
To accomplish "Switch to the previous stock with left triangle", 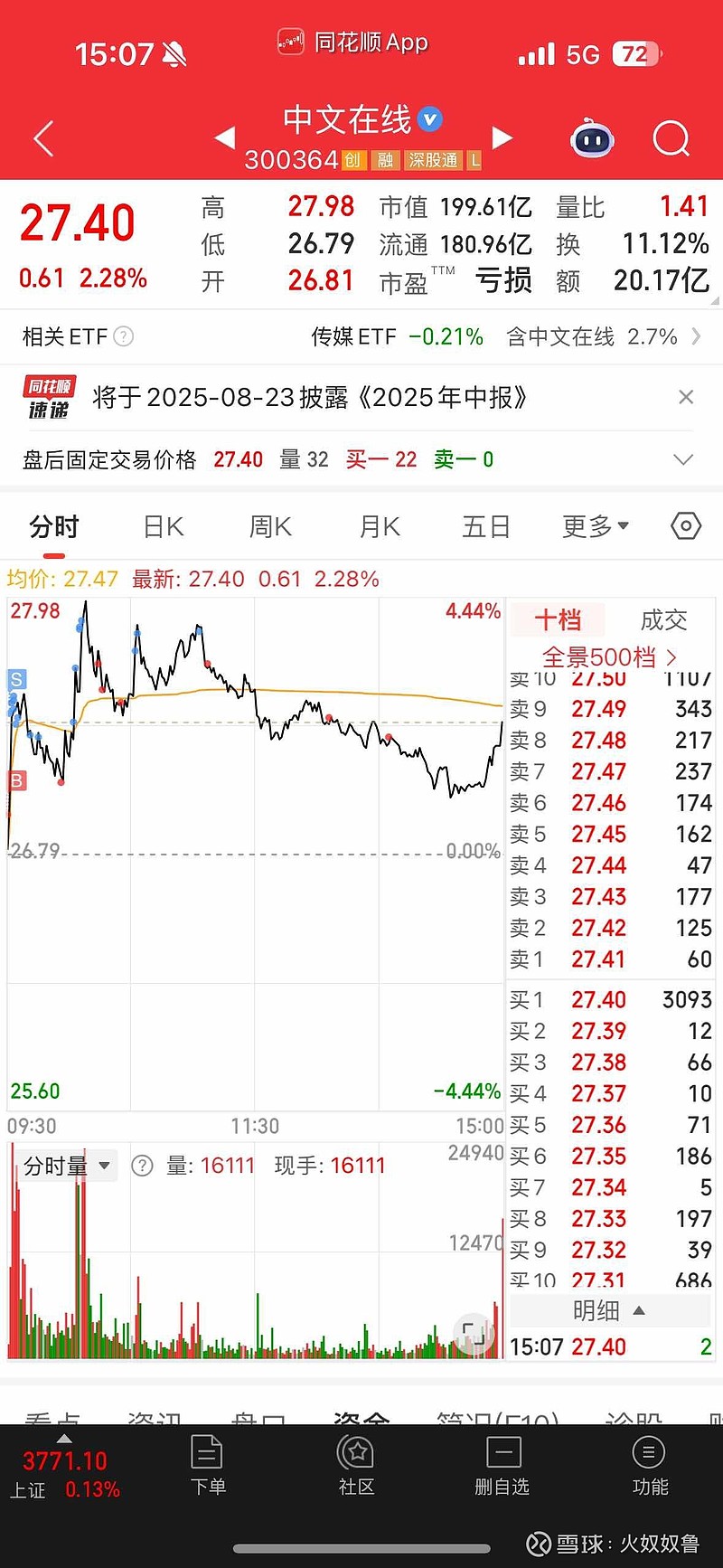I will [x=225, y=138].
